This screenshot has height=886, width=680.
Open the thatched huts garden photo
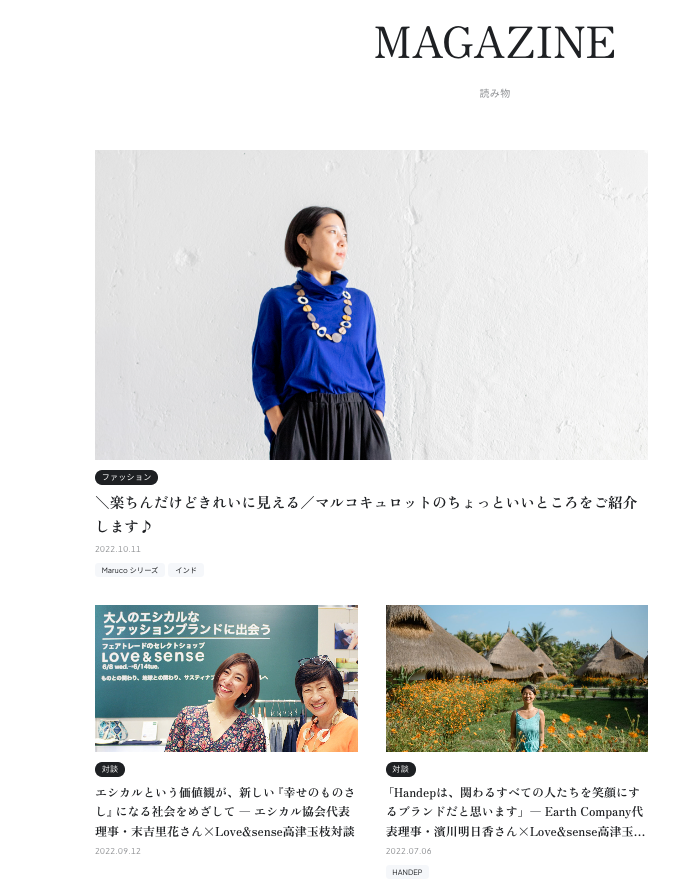click(516, 678)
